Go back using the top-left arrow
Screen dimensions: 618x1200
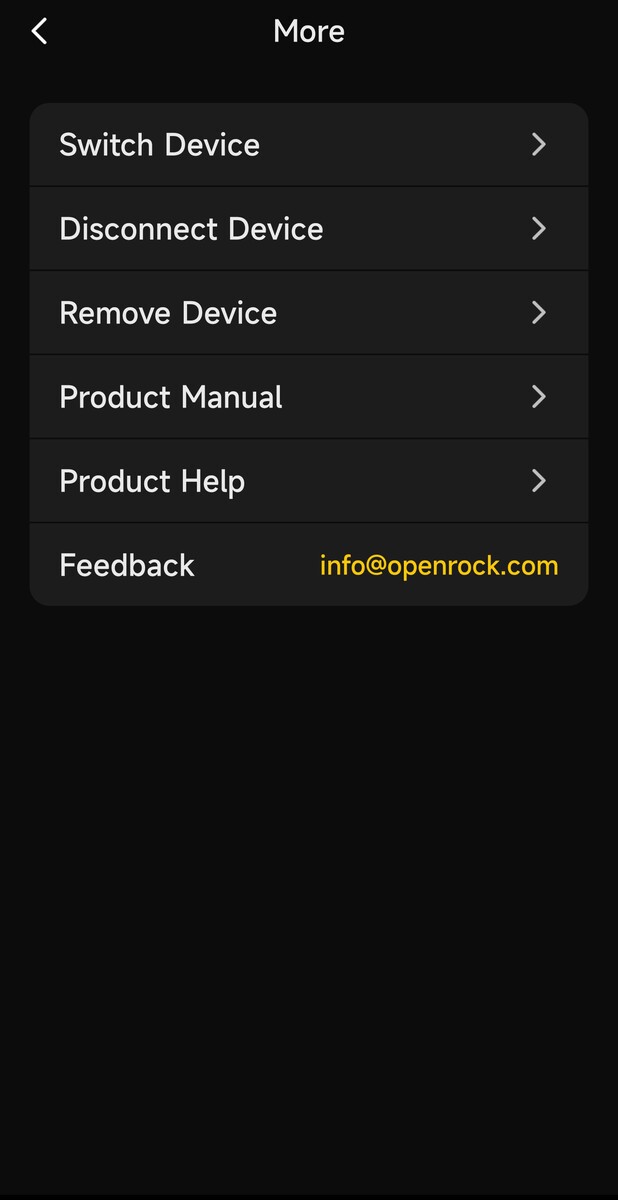pyautogui.click(x=39, y=31)
